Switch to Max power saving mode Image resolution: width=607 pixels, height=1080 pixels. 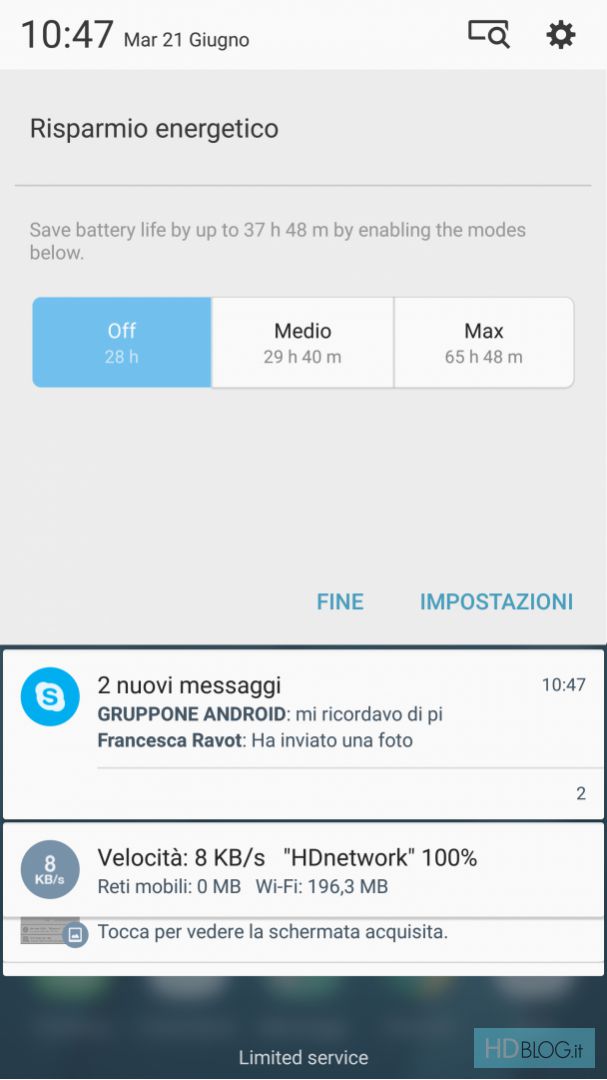484,342
